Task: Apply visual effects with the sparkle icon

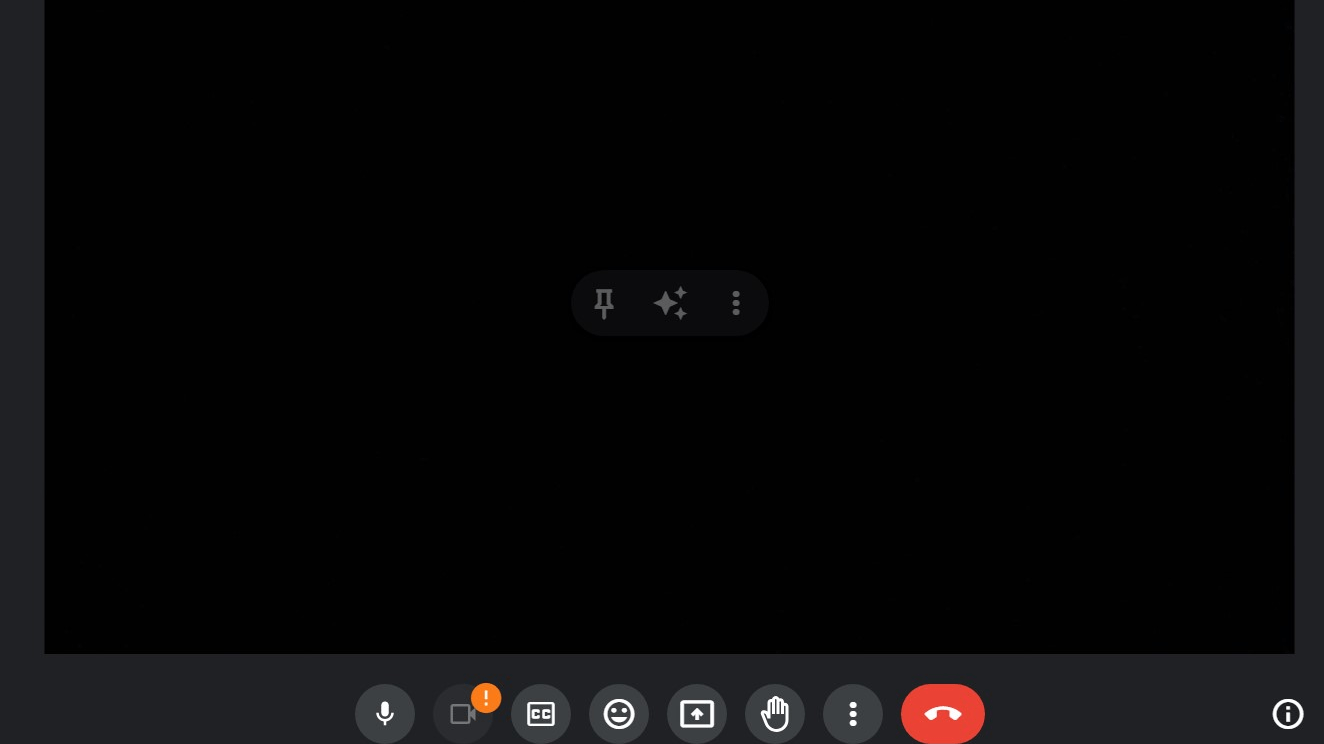Action: pos(670,303)
